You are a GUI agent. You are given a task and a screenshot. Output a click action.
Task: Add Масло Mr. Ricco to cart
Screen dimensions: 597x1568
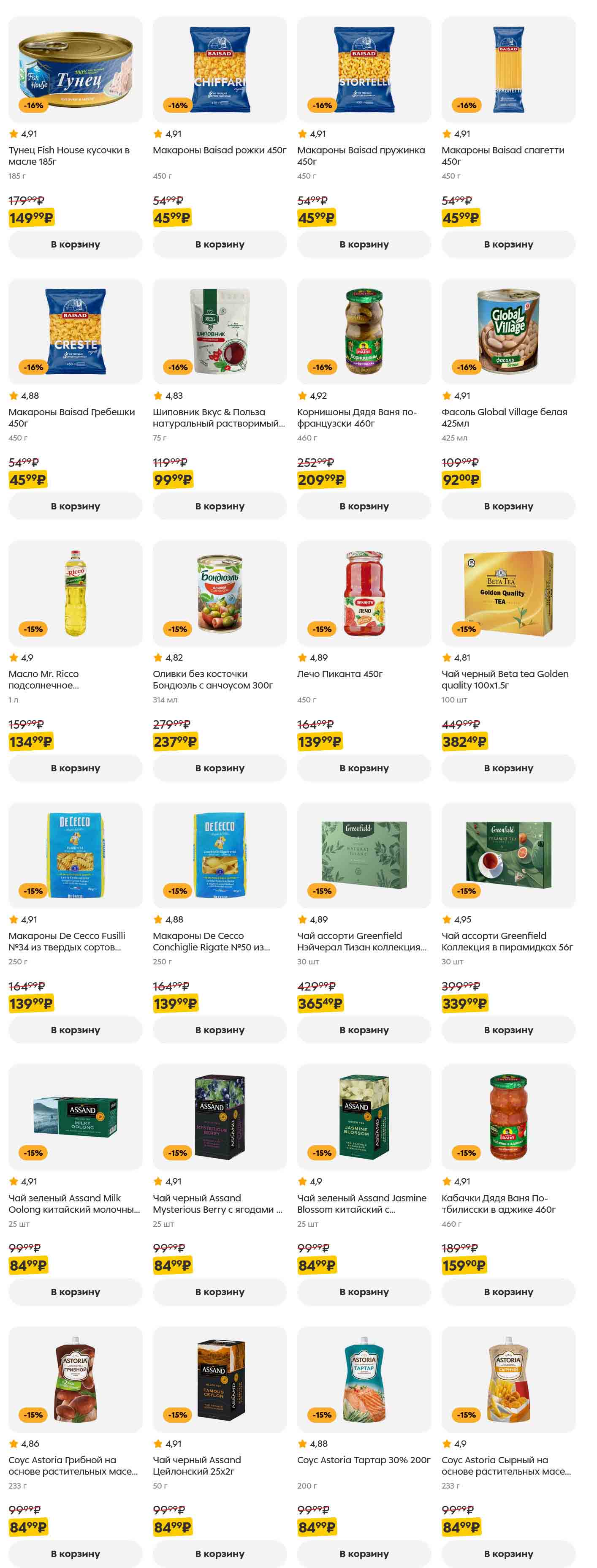[75, 768]
